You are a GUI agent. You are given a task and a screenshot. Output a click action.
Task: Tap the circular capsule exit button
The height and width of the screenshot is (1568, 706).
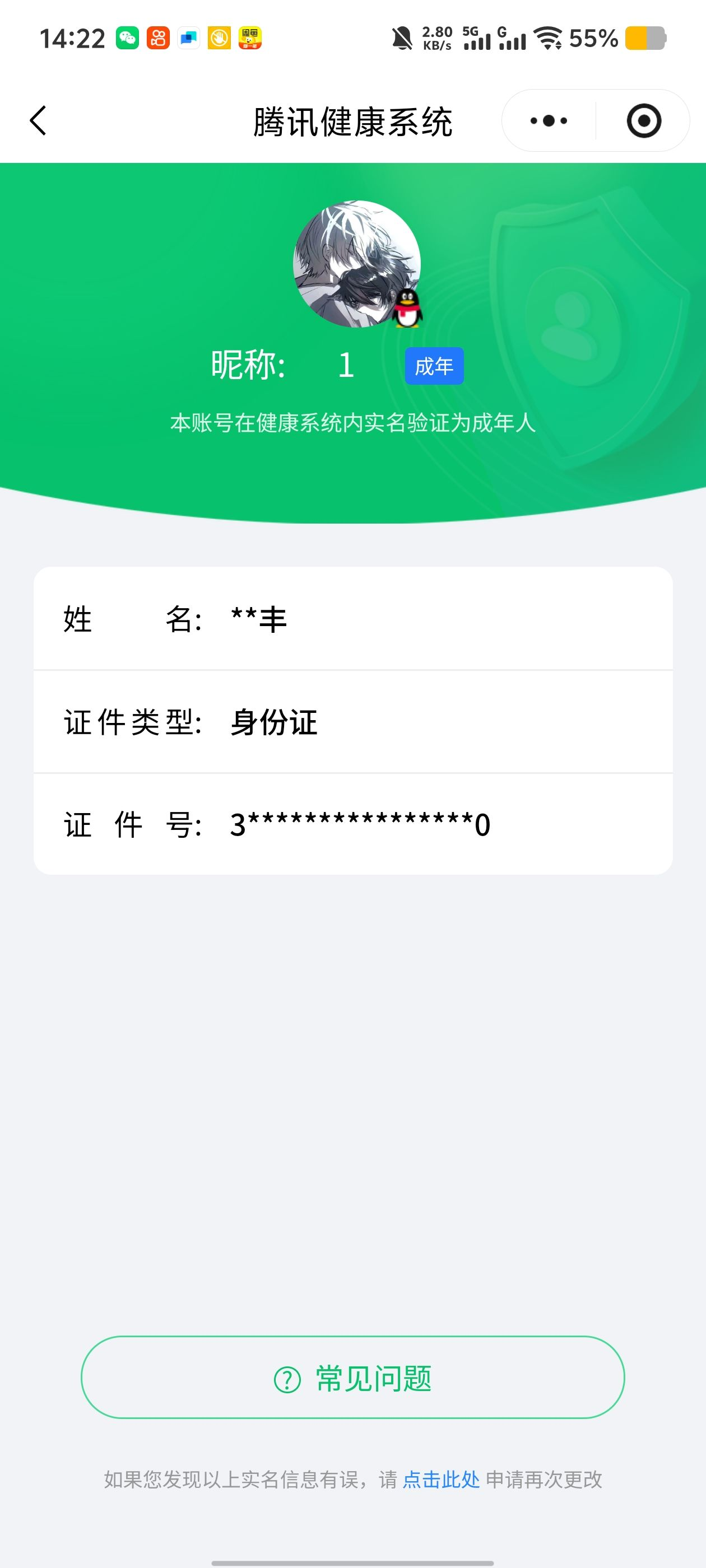click(645, 120)
